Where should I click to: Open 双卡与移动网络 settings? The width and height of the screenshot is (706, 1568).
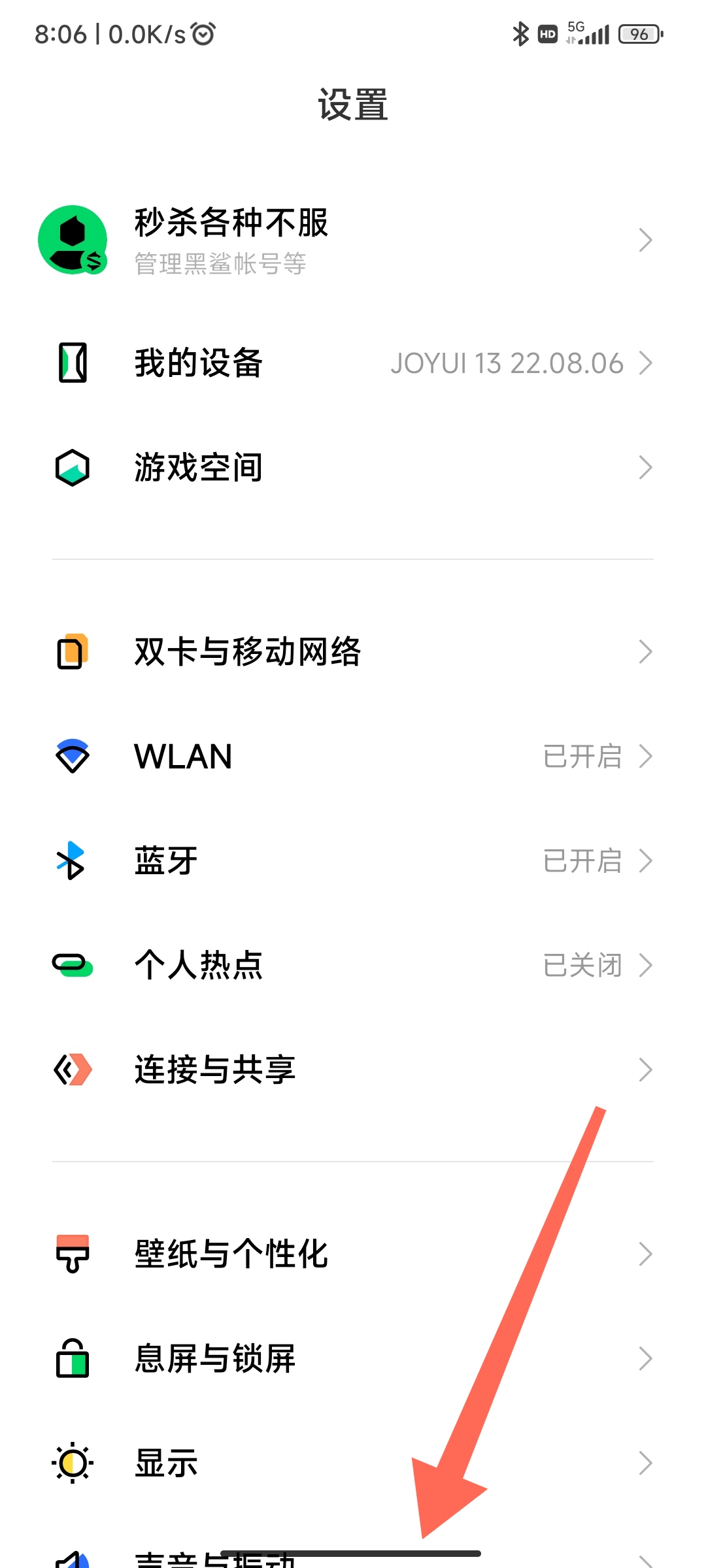[353, 652]
